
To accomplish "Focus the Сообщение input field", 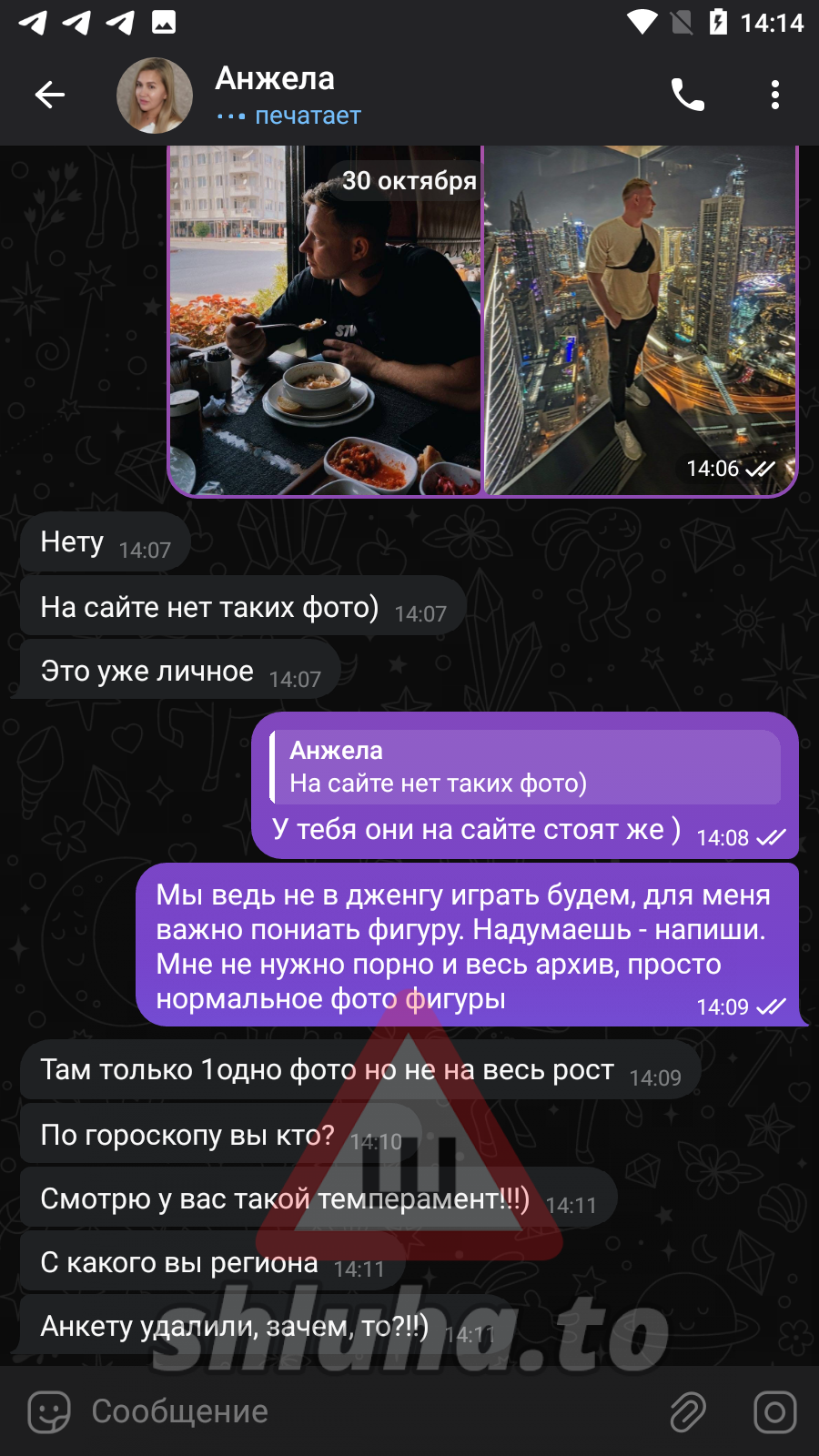I will click(364, 1411).
